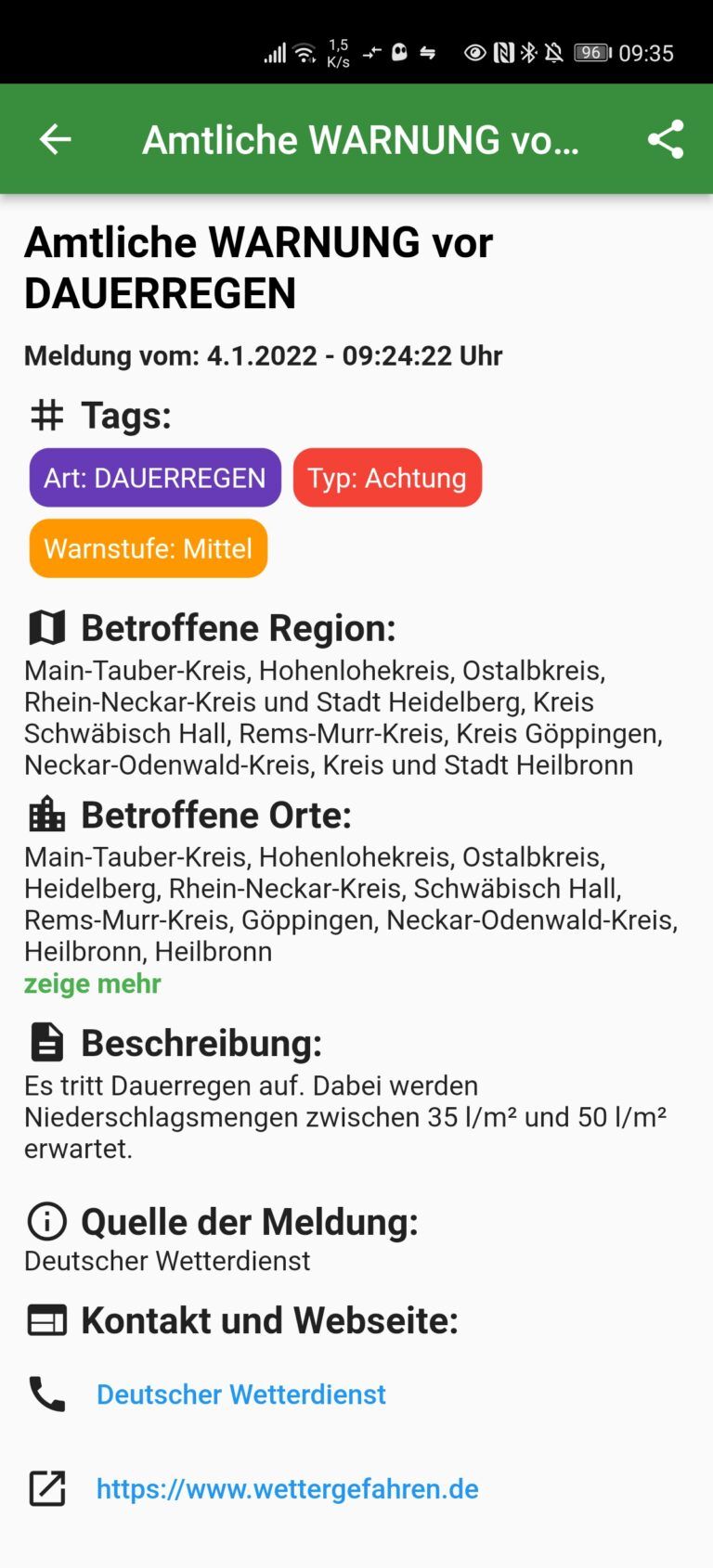Image resolution: width=713 pixels, height=1568 pixels.
Task: Select the Art: DAUERREGEN tag chip
Action: (155, 478)
